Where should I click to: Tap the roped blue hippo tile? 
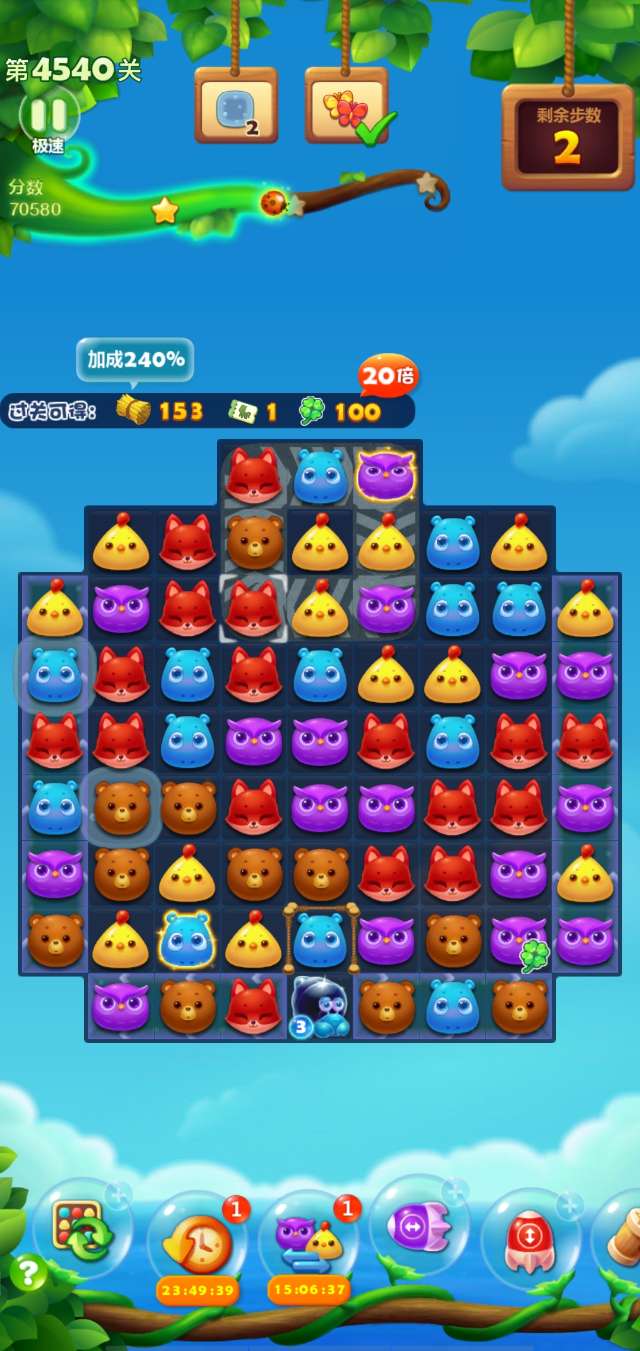click(x=320, y=938)
